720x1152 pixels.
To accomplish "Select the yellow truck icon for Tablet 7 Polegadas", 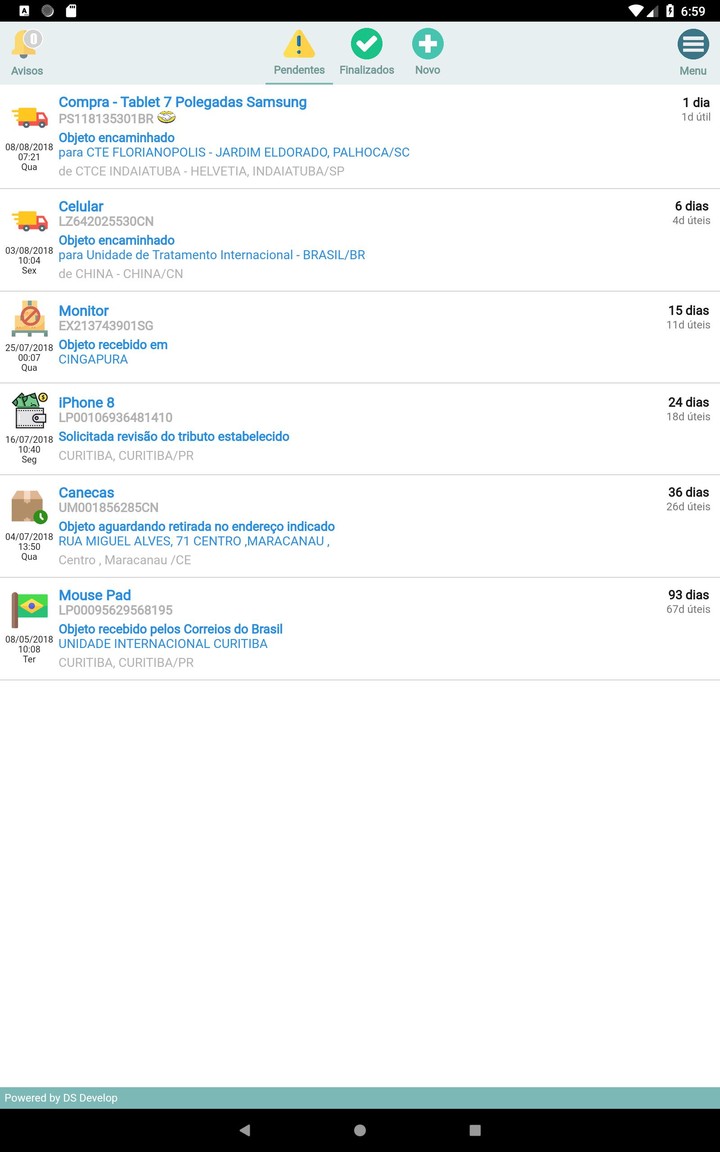I will pyautogui.click(x=29, y=117).
